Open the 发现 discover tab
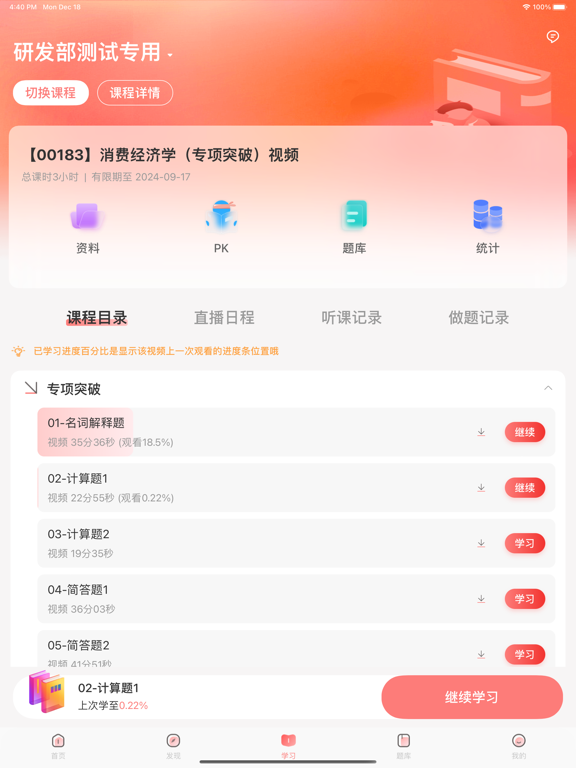 tap(173, 746)
